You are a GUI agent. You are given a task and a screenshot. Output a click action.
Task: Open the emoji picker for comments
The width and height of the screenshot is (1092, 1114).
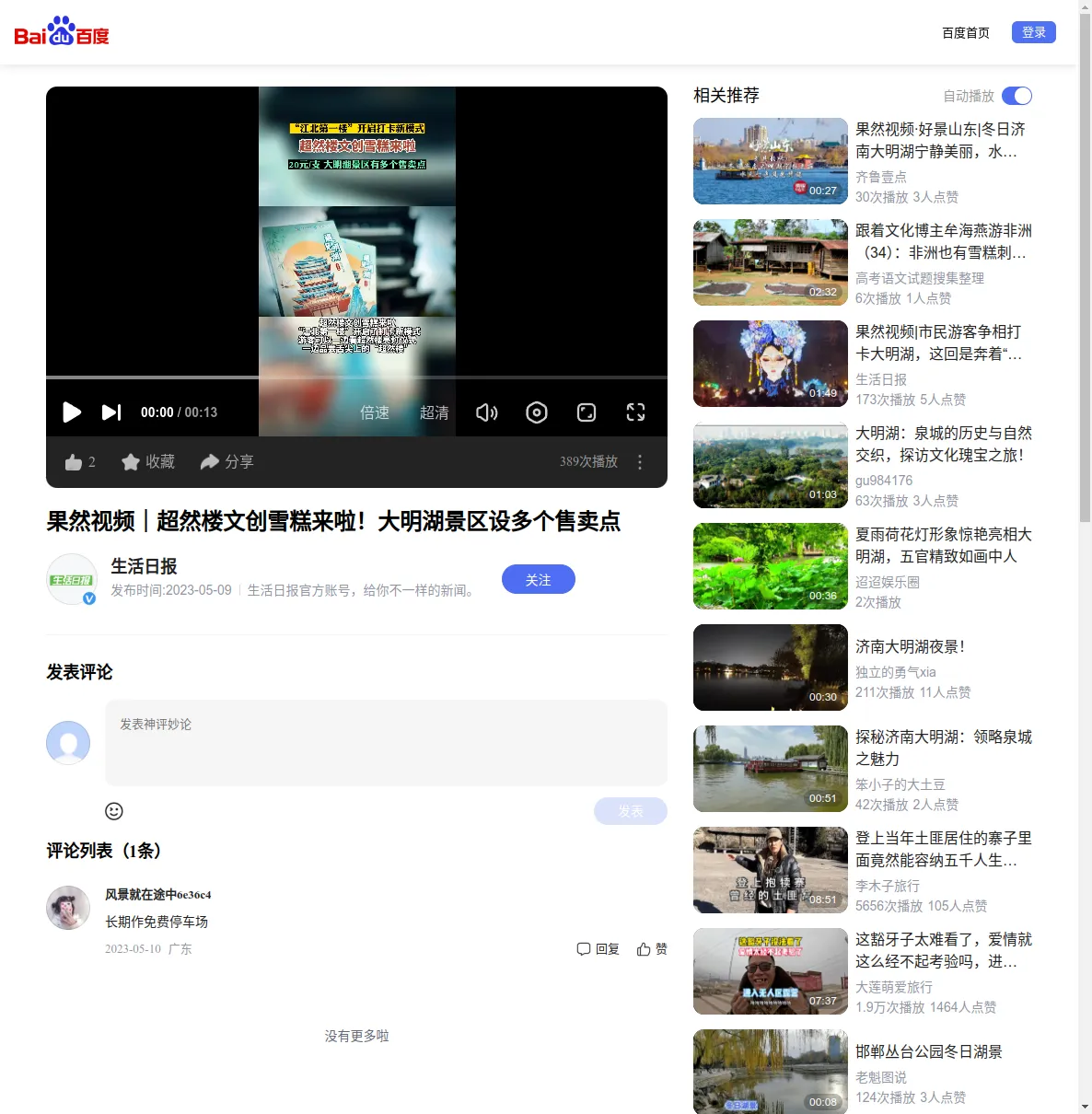pyautogui.click(x=114, y=811)
